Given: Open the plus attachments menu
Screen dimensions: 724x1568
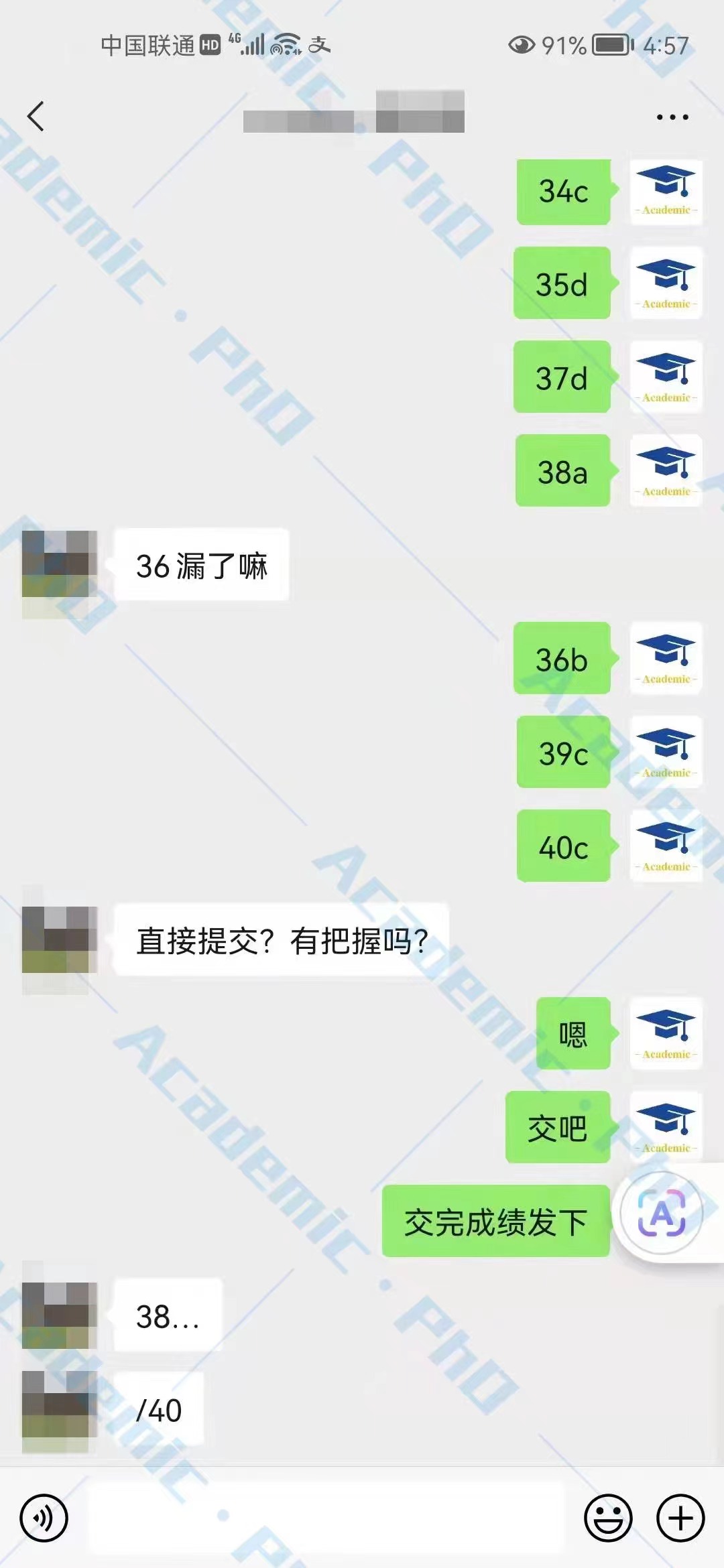Looking at the screenshot, I should [x=680, y=1518].
